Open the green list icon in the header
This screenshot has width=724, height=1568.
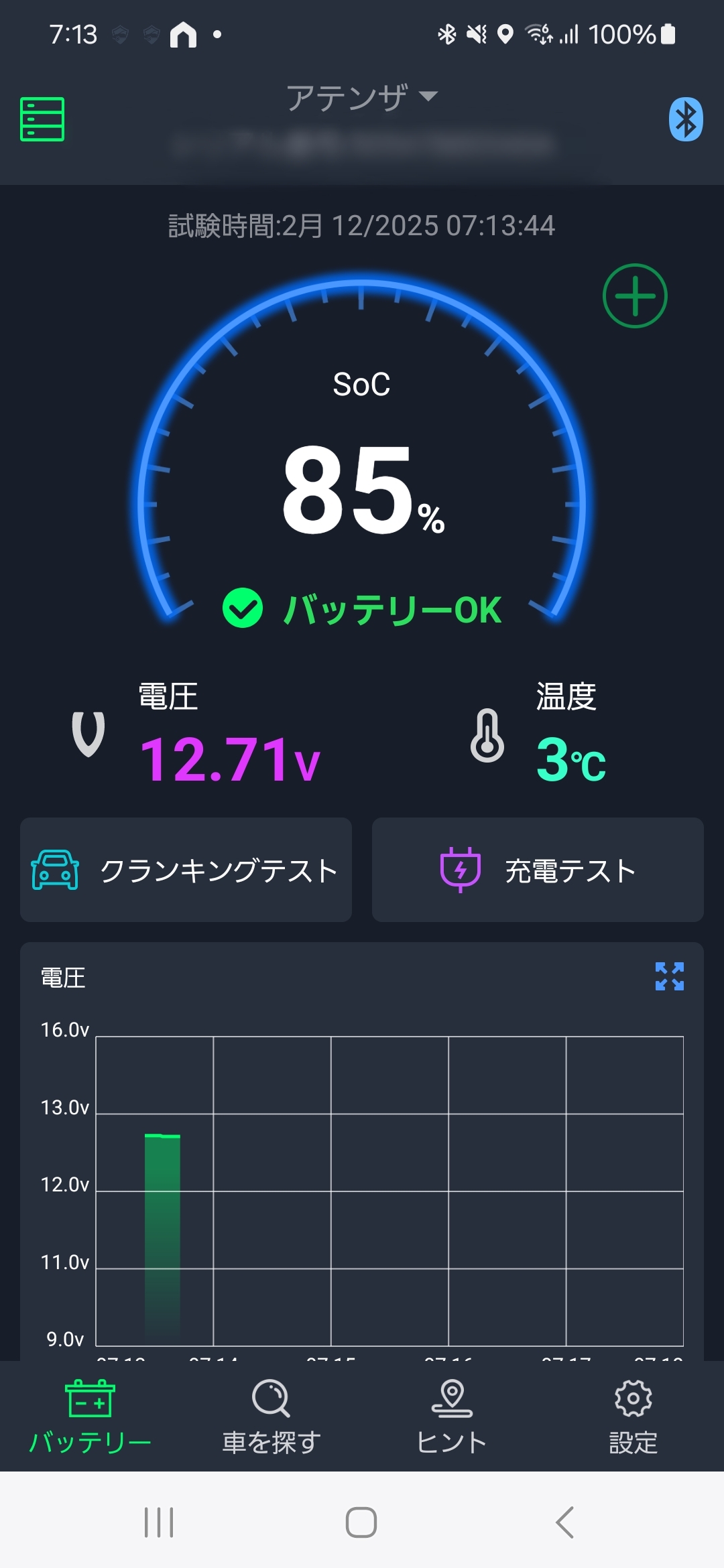point(42,119)
